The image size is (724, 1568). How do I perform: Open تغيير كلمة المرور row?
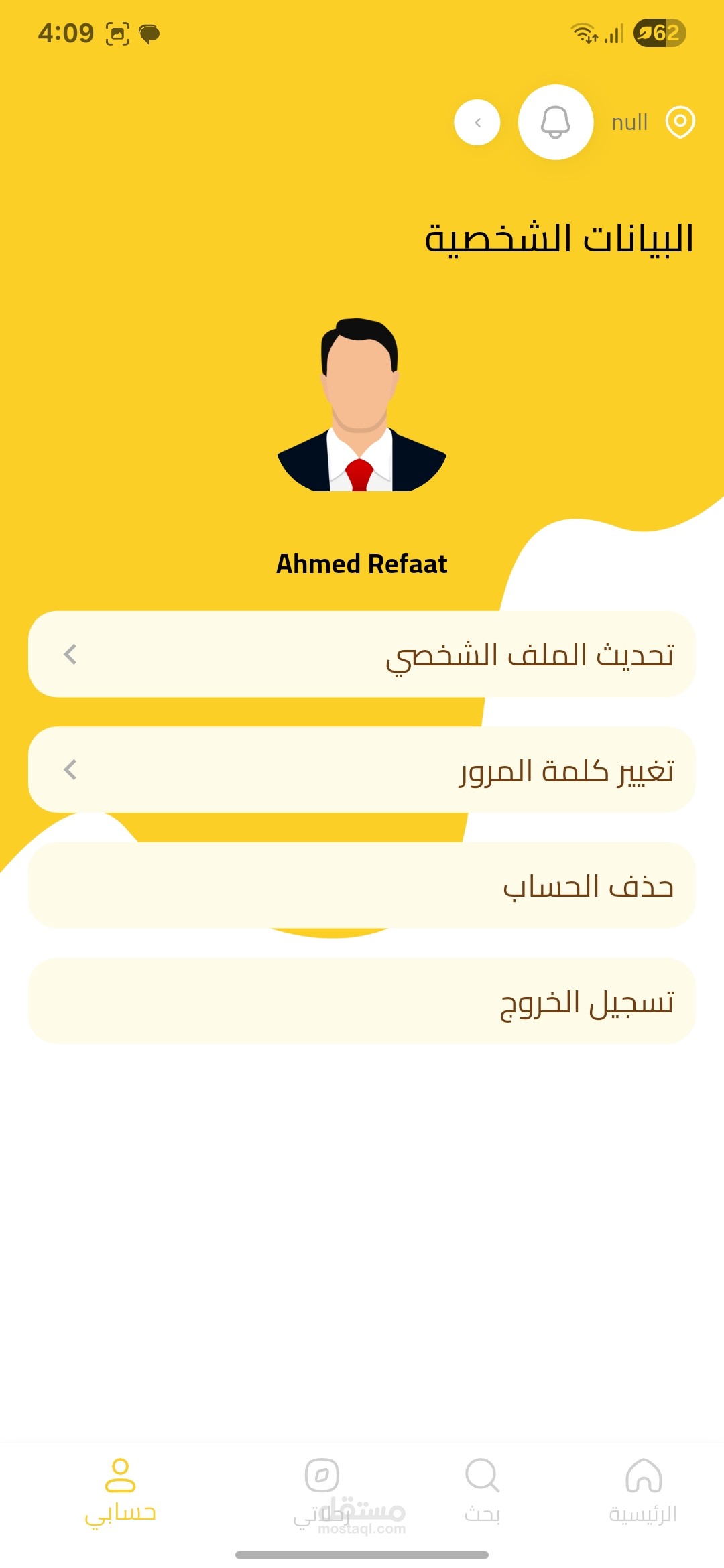tap(362, 770)
